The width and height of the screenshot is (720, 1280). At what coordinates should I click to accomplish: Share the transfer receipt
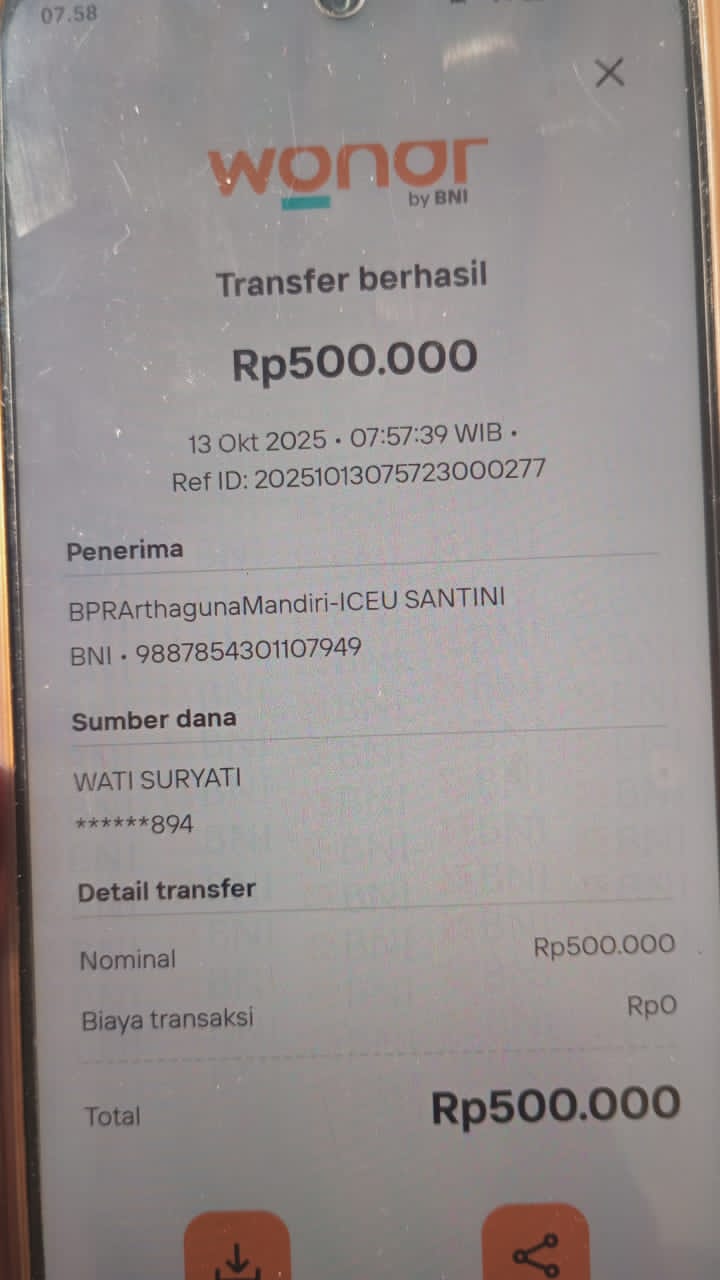[x=535, y=1248]
